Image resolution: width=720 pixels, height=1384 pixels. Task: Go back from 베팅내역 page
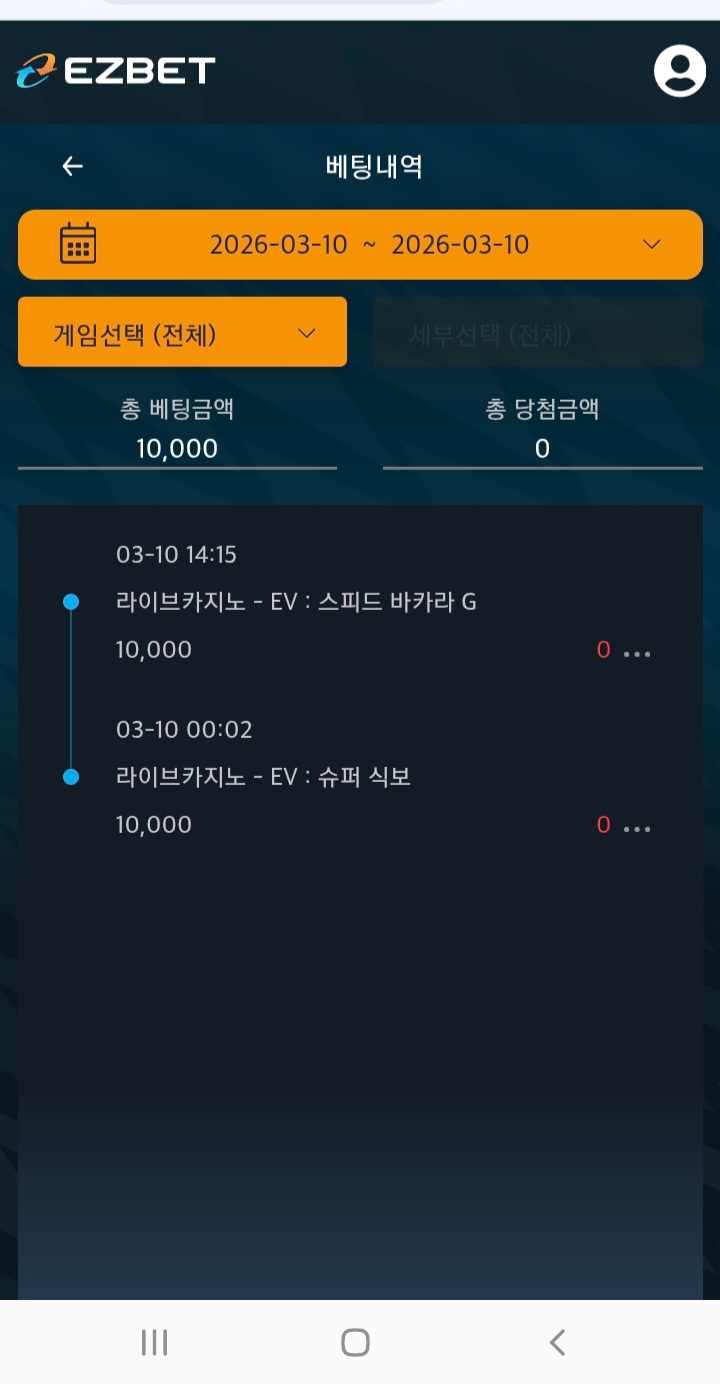pos(72,166)
